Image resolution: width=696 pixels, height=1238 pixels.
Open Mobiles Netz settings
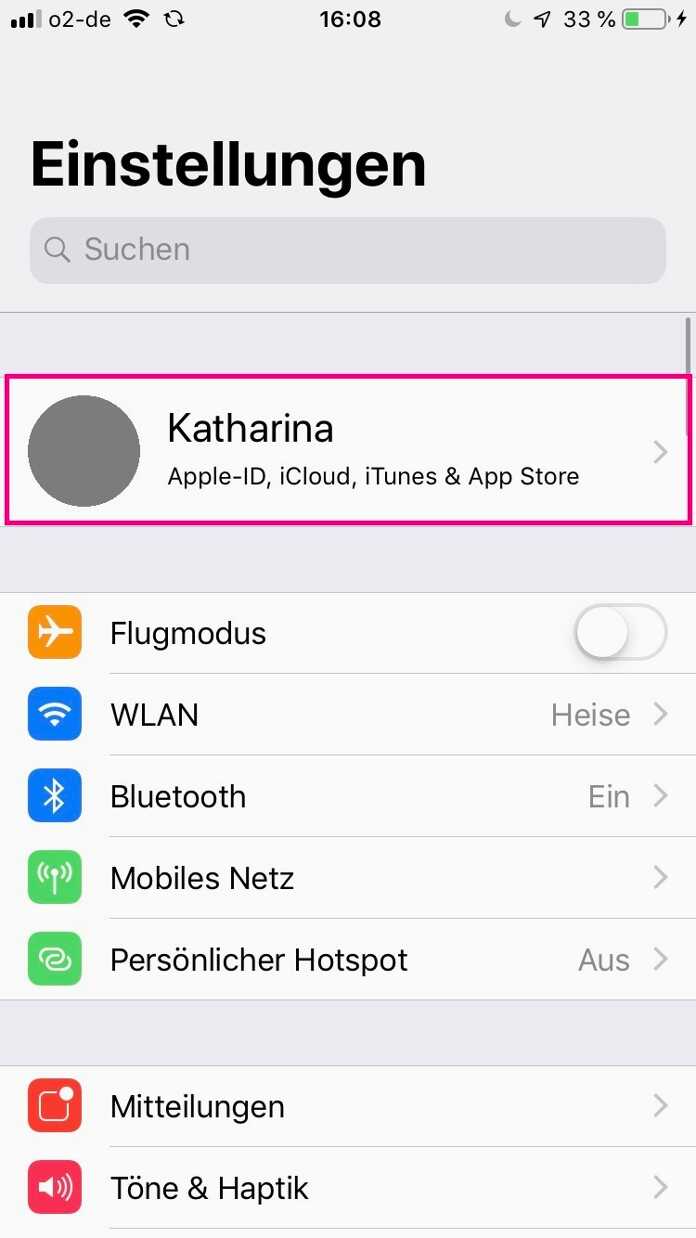(x=348, y=878)
